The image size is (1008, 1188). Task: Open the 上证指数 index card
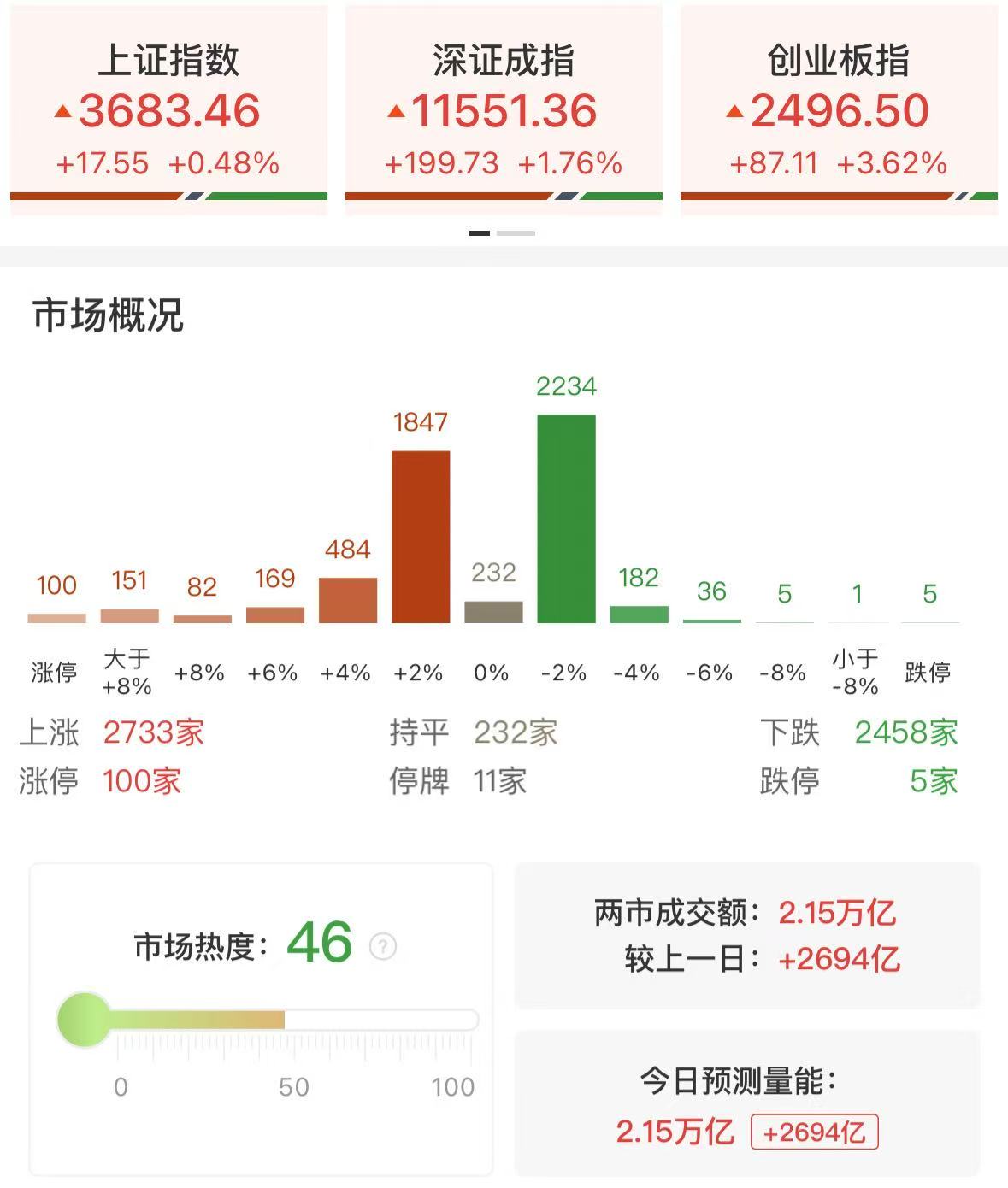pyautogui.click(x=168, y=111)
